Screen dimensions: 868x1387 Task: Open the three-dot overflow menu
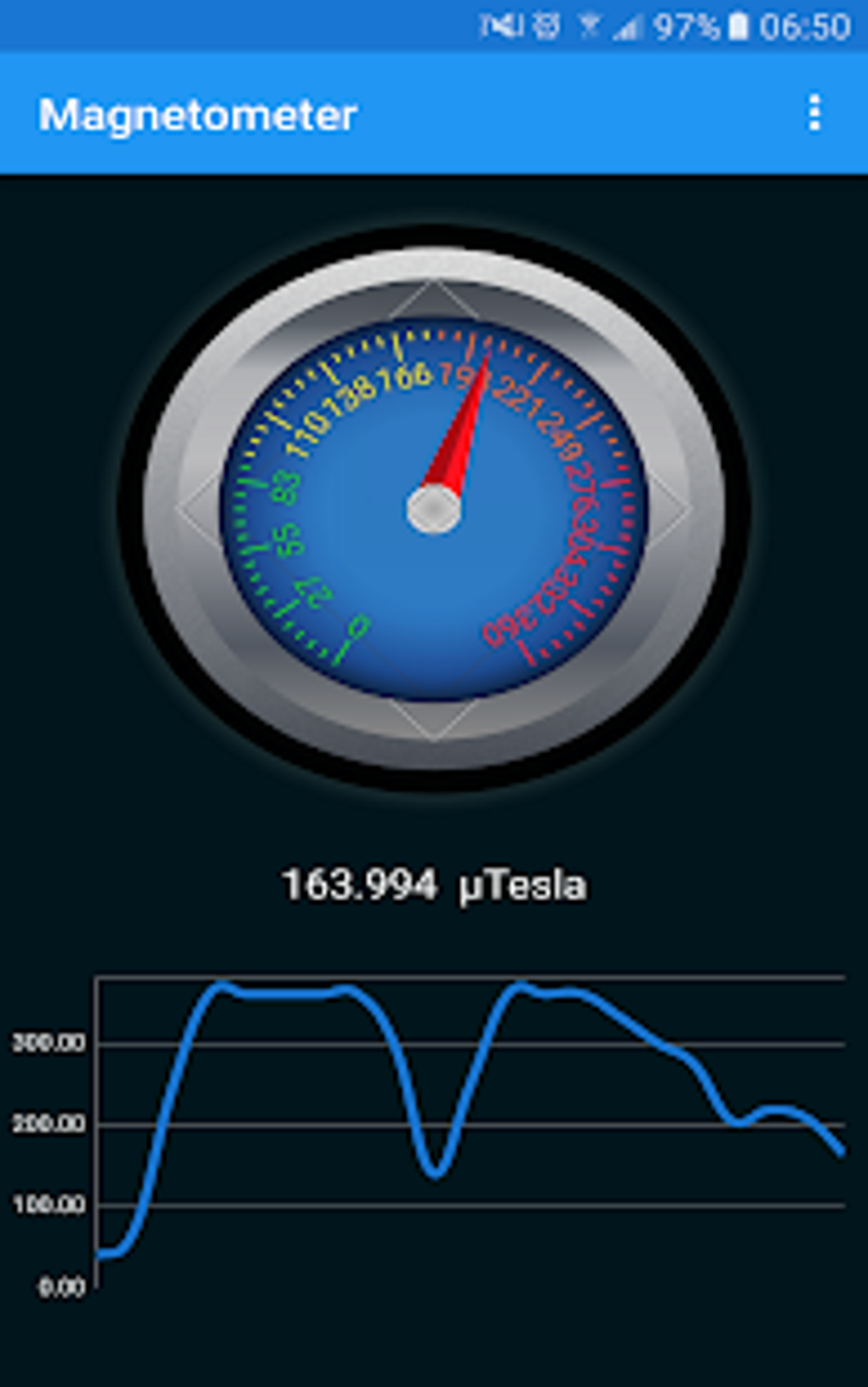click(814, 113)
